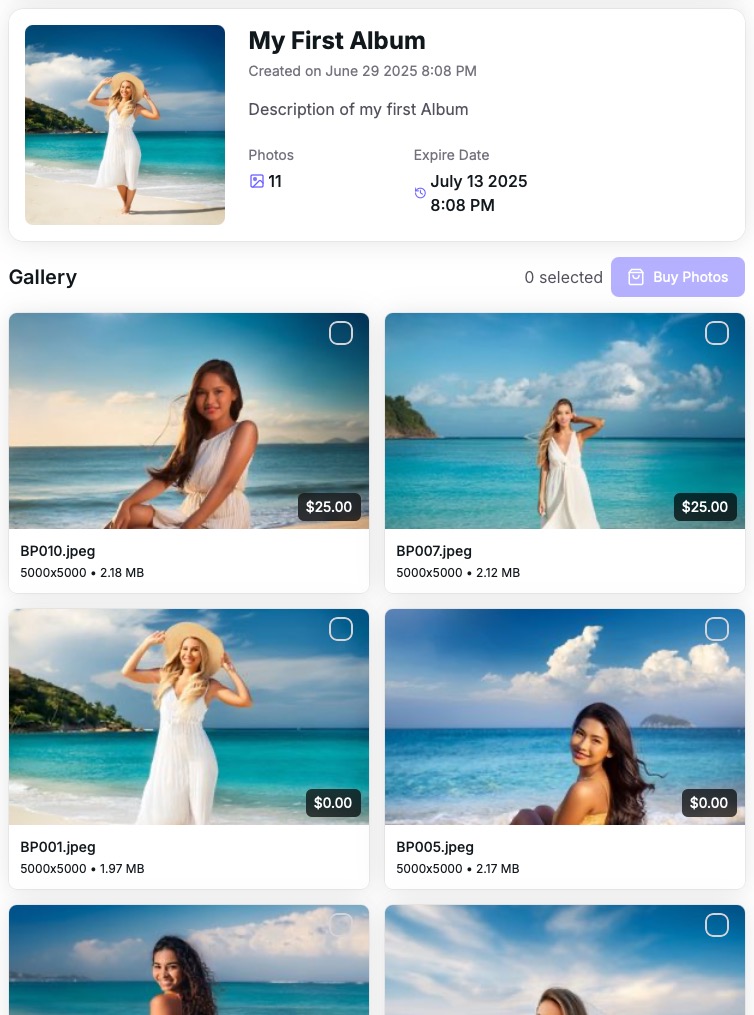This screenshot has width=754, height=1015.
Task: Tick the checkbox on BP001.jpeg
Action: pyautogui.click(x=341, y=629)
